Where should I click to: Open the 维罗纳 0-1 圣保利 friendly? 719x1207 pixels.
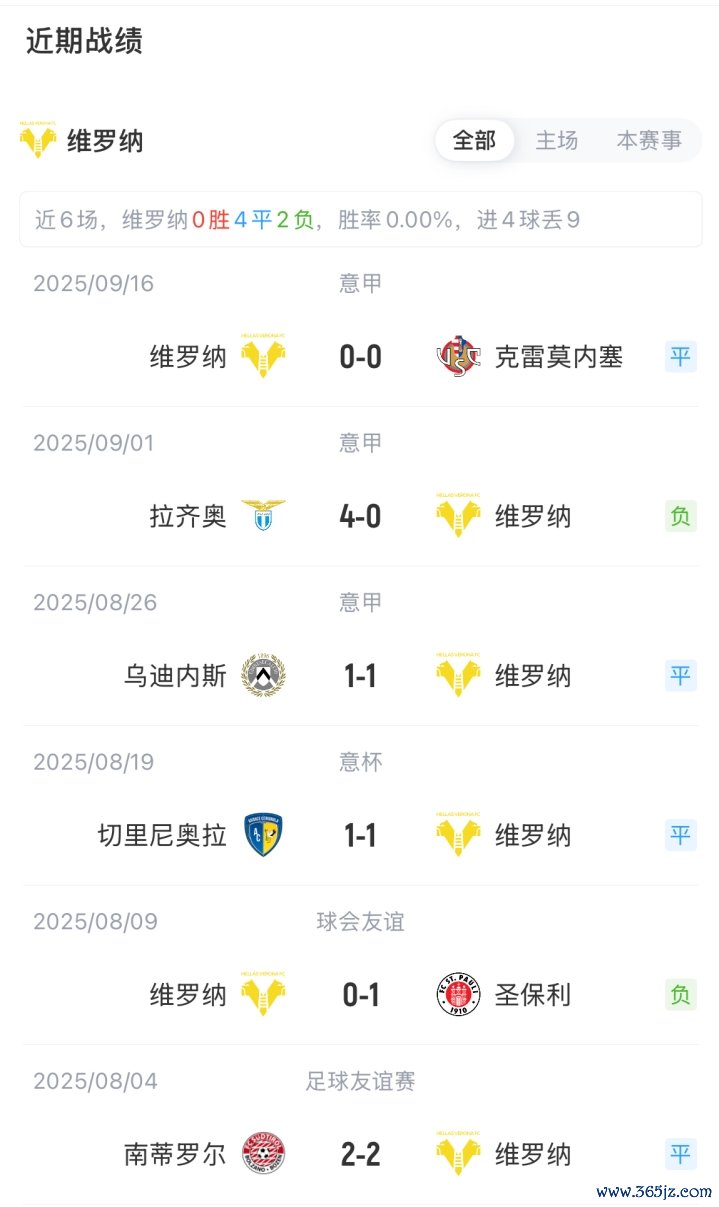click(x=360, y=967)
